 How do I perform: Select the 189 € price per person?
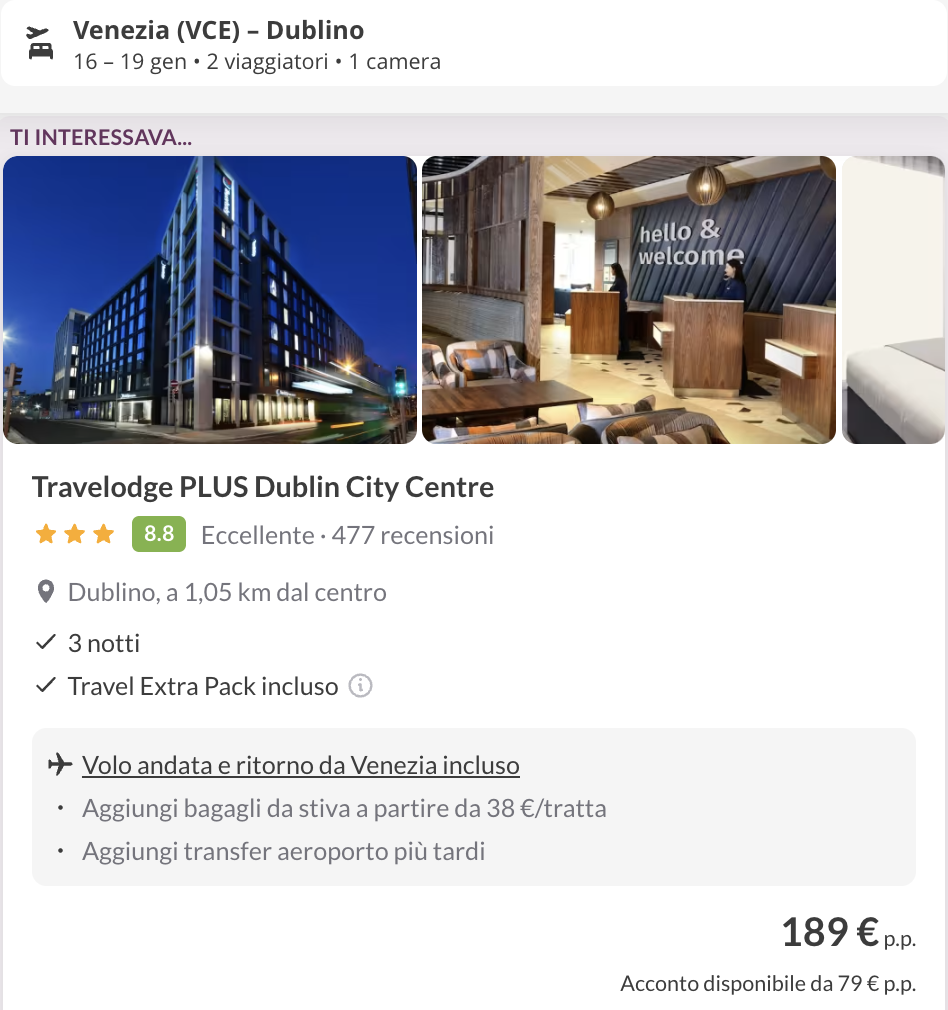click(830, 931)
